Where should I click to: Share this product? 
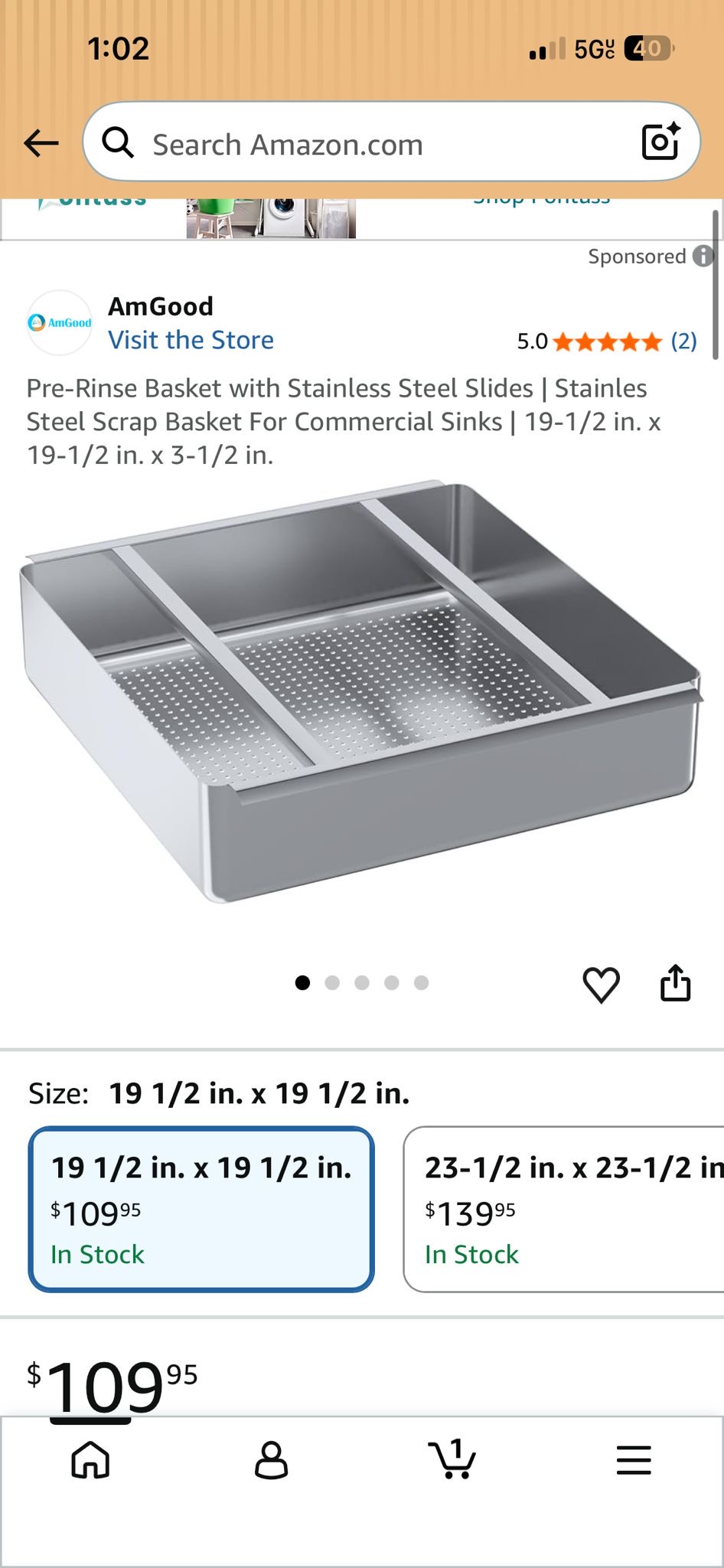[676, 983]
